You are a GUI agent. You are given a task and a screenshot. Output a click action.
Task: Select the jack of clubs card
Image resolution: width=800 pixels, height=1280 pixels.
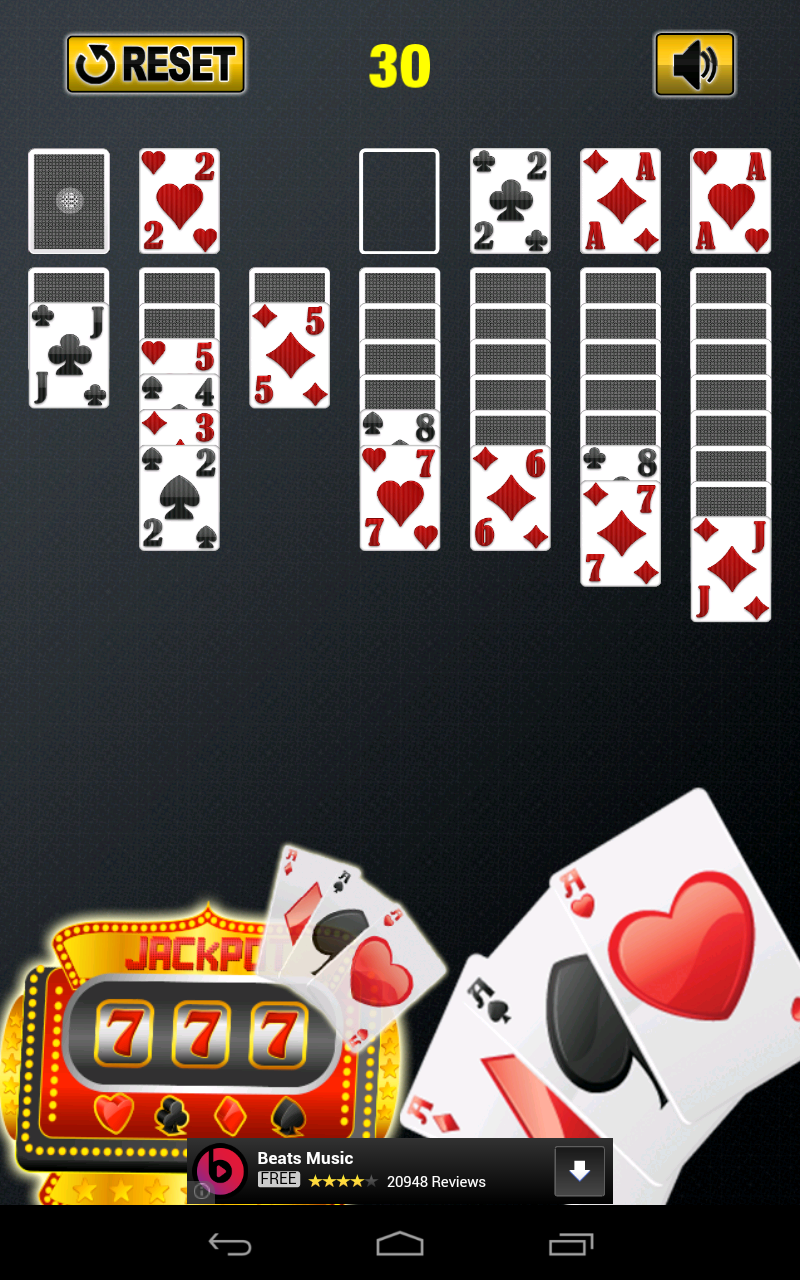[69, 357]
